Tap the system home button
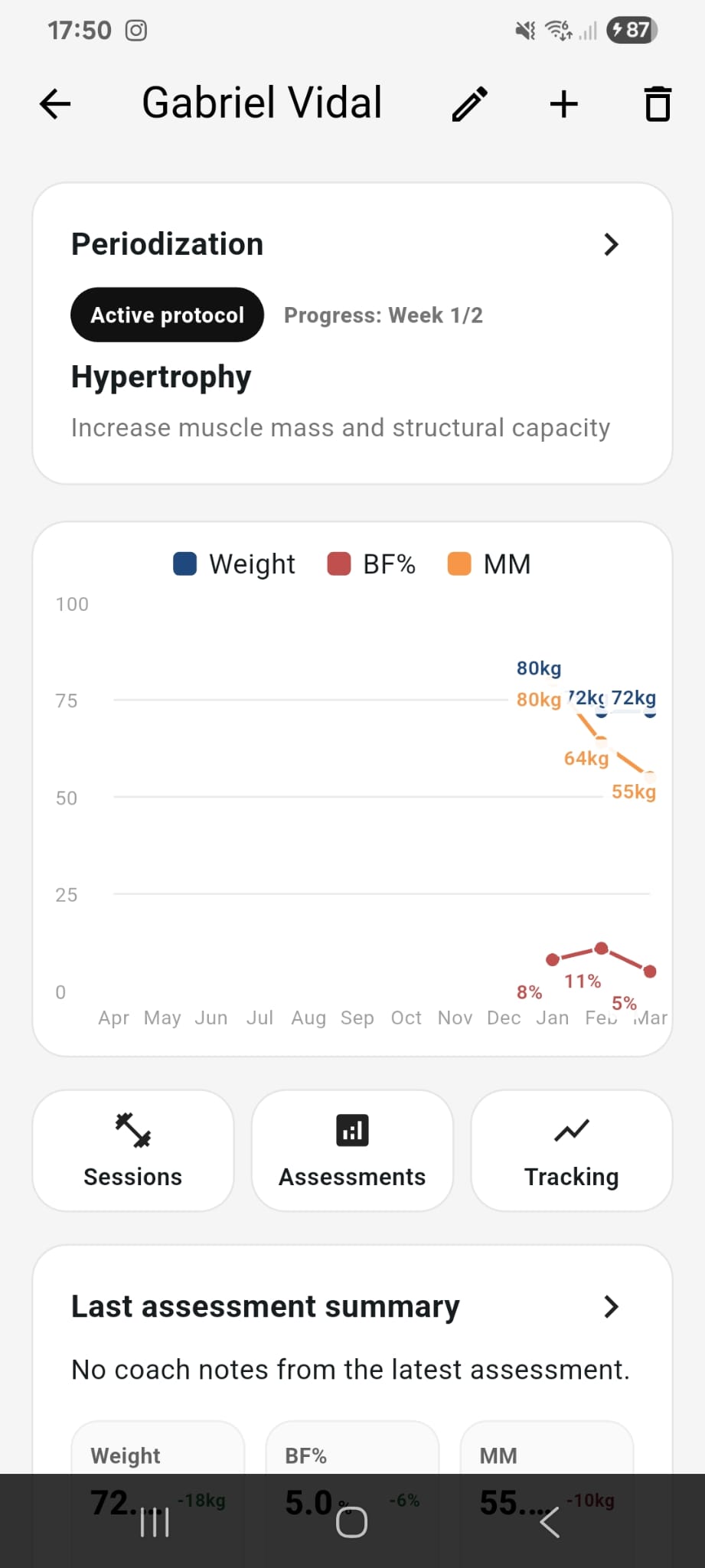This screenshot has height=1568, width=705. point(352,1522)
